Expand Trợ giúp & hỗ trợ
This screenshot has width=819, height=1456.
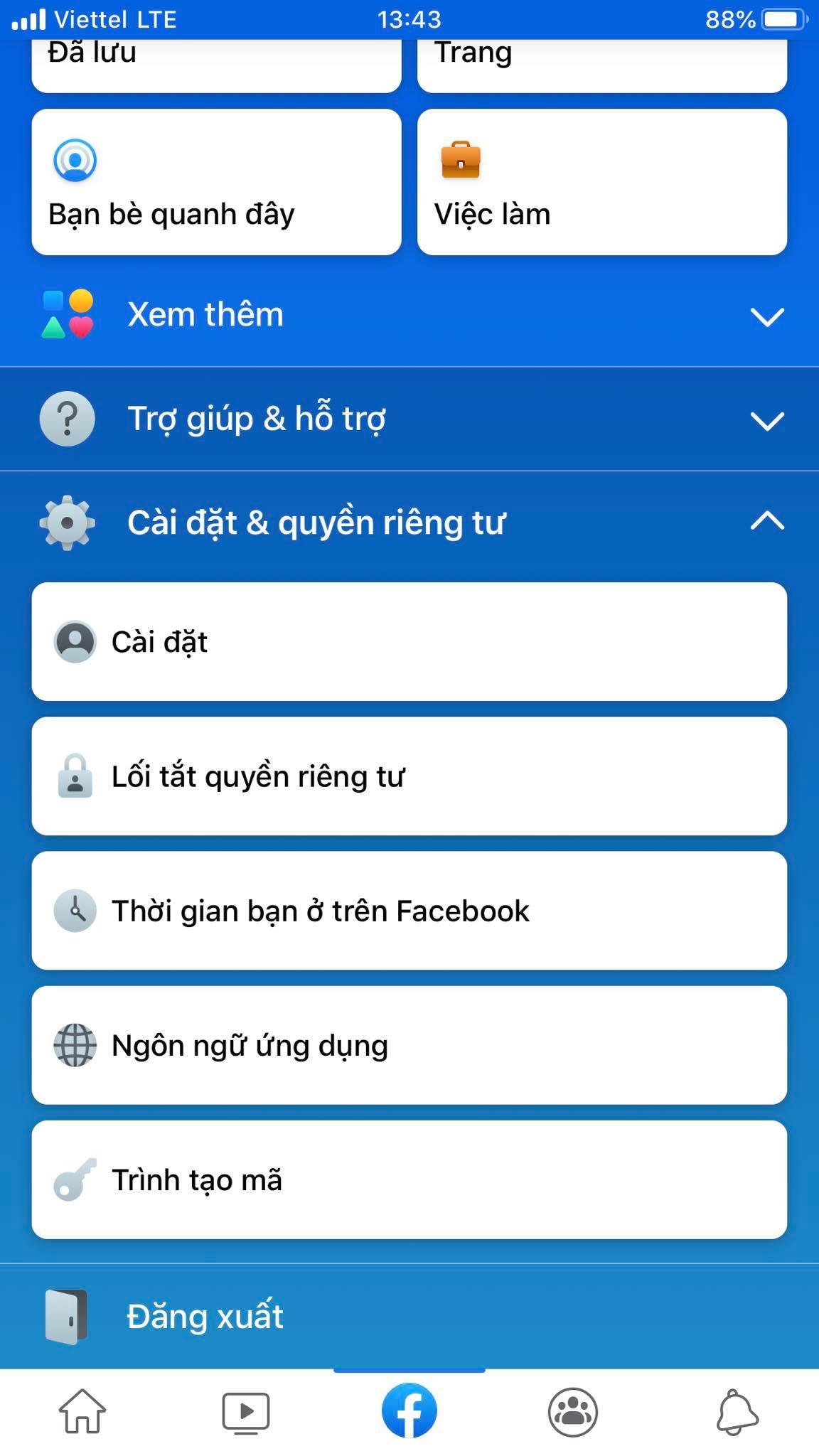click(409, 419)
